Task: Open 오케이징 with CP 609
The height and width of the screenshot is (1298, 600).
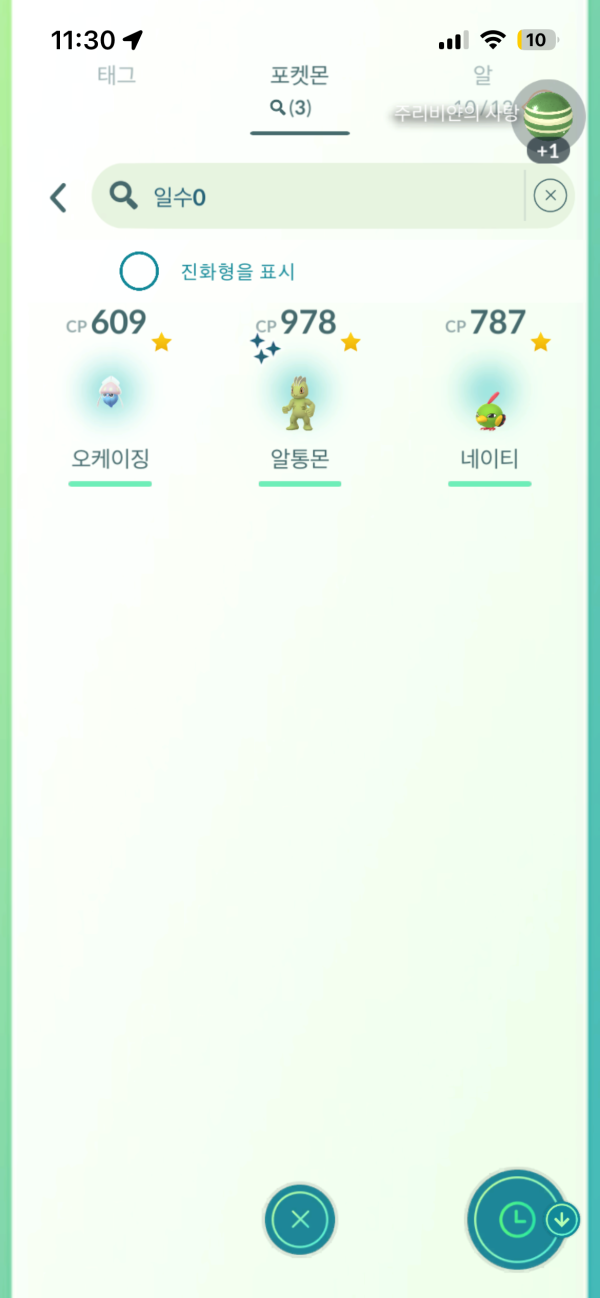Action: [110, 397]
